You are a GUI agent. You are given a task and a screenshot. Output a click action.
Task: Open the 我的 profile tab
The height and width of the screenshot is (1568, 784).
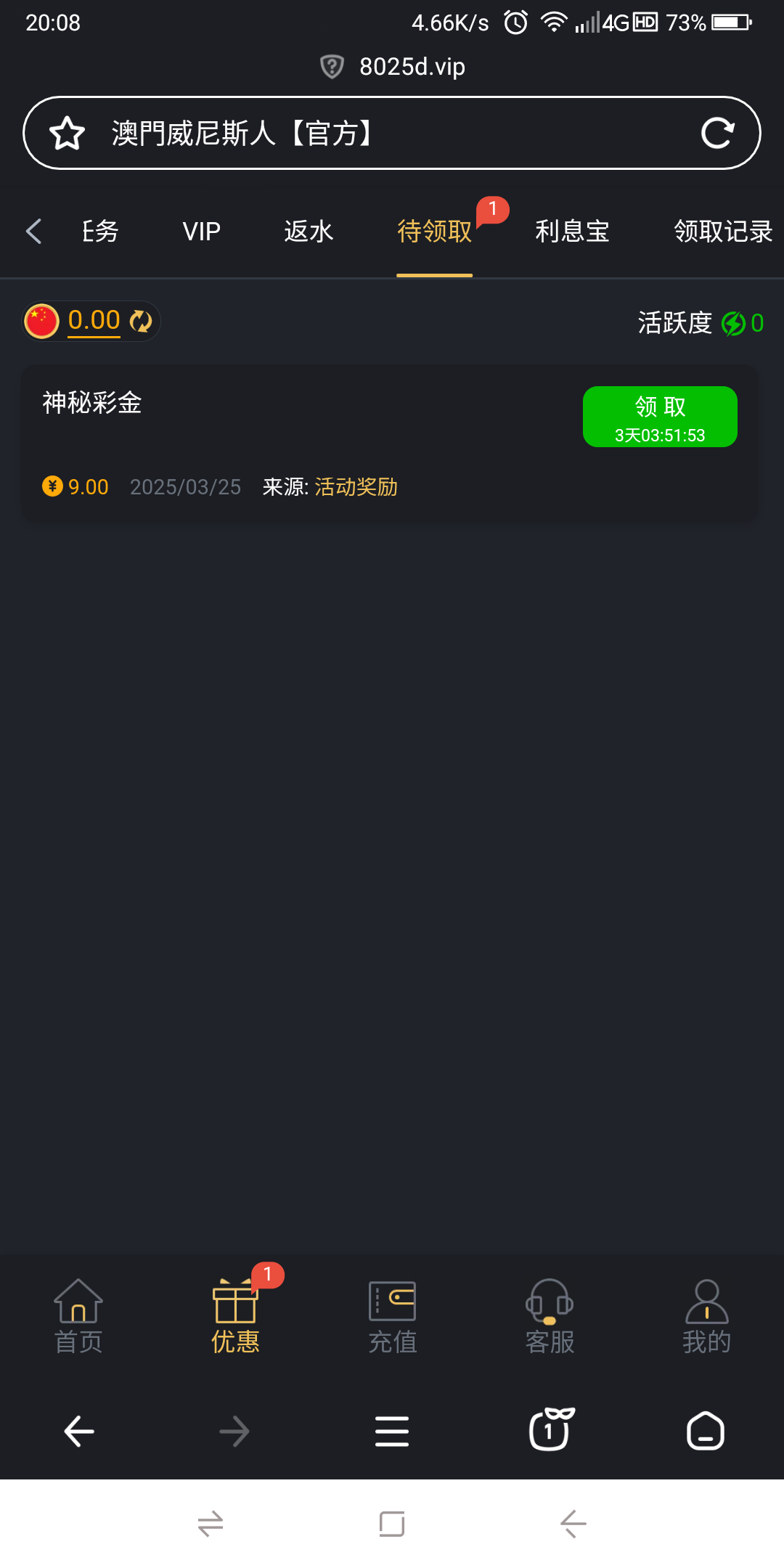[x=706, y=1316]
